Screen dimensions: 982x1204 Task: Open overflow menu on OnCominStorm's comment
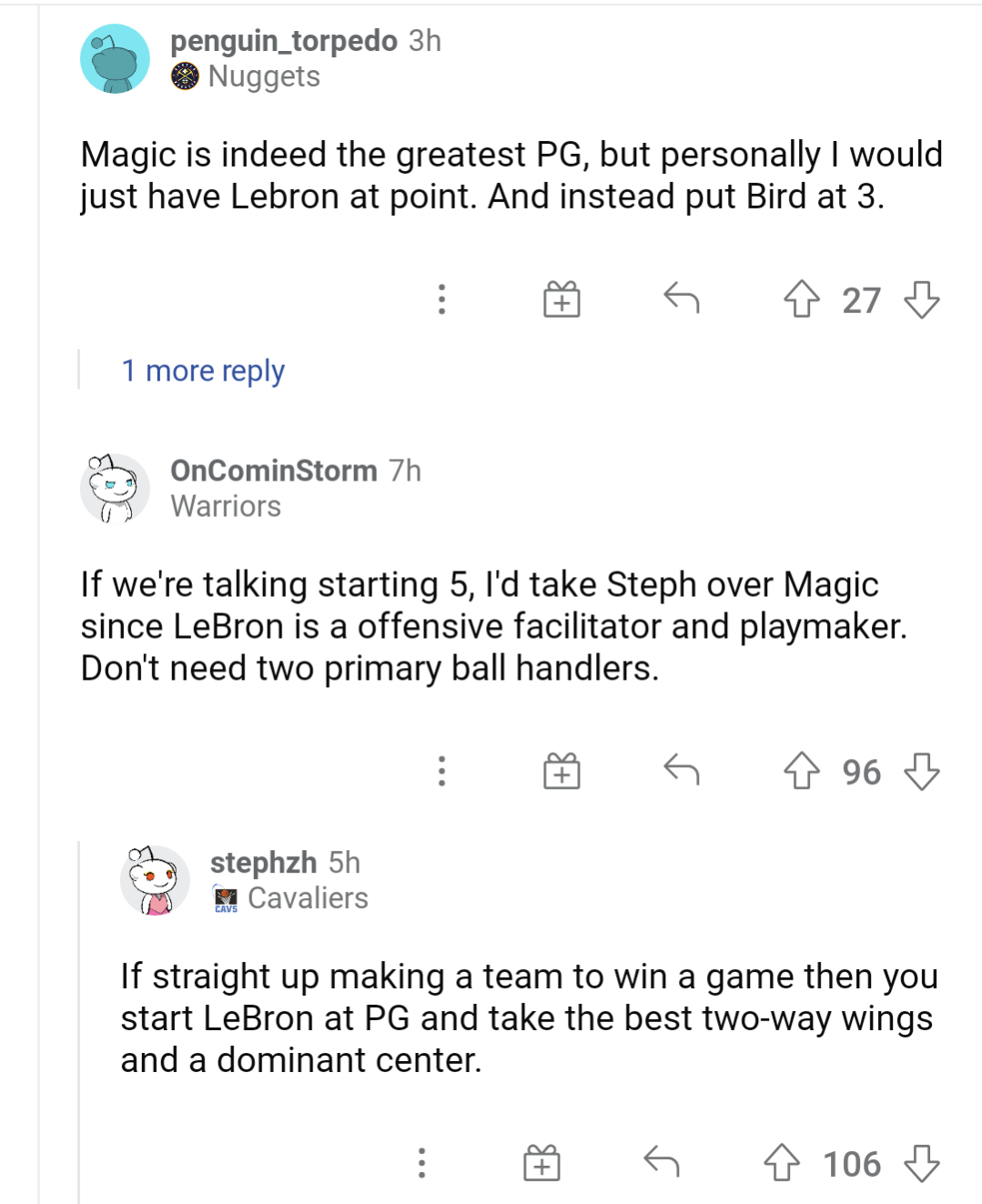pyautogui.click(x=441, y=772)
